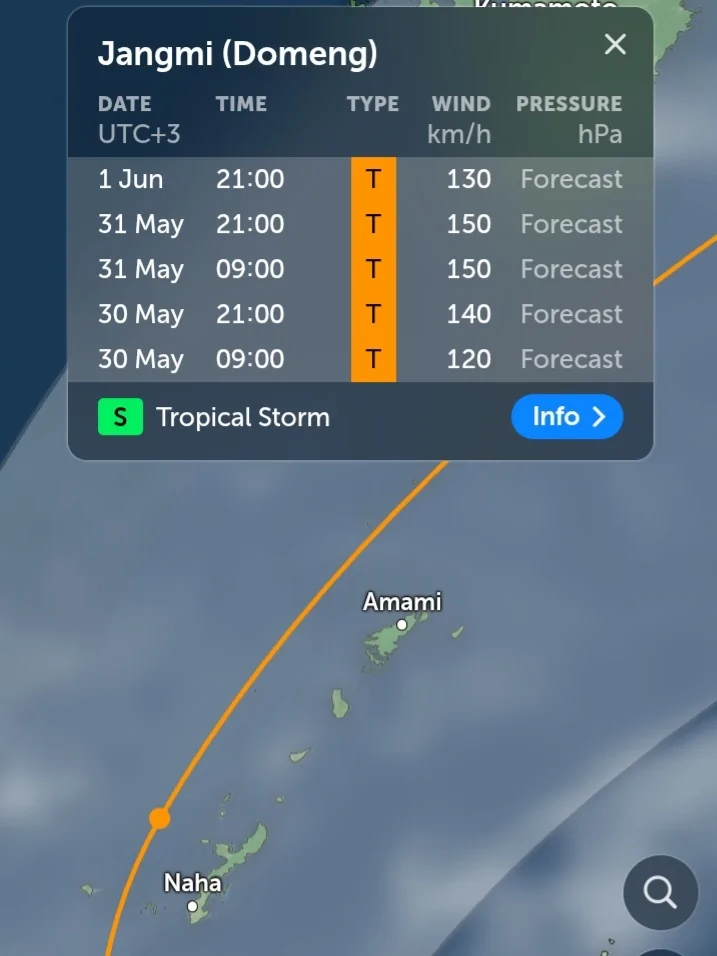Viewport: 717px width, 956px height.
Task: Select the Amami city marker
Action: pos(401,624)
